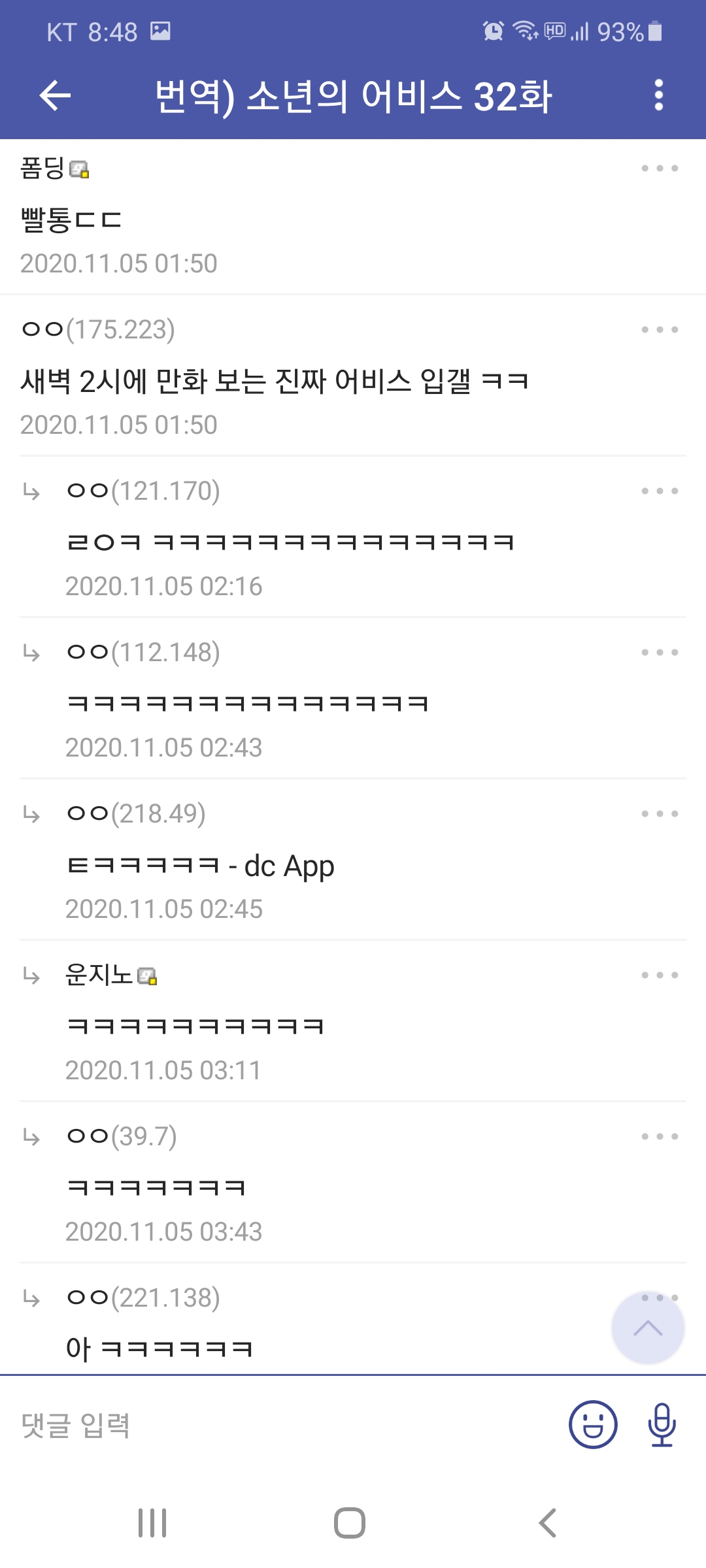Screen dimensions: 706x1568
Task: Open options for 폼딩's comment
Action: tap(660, 169)
